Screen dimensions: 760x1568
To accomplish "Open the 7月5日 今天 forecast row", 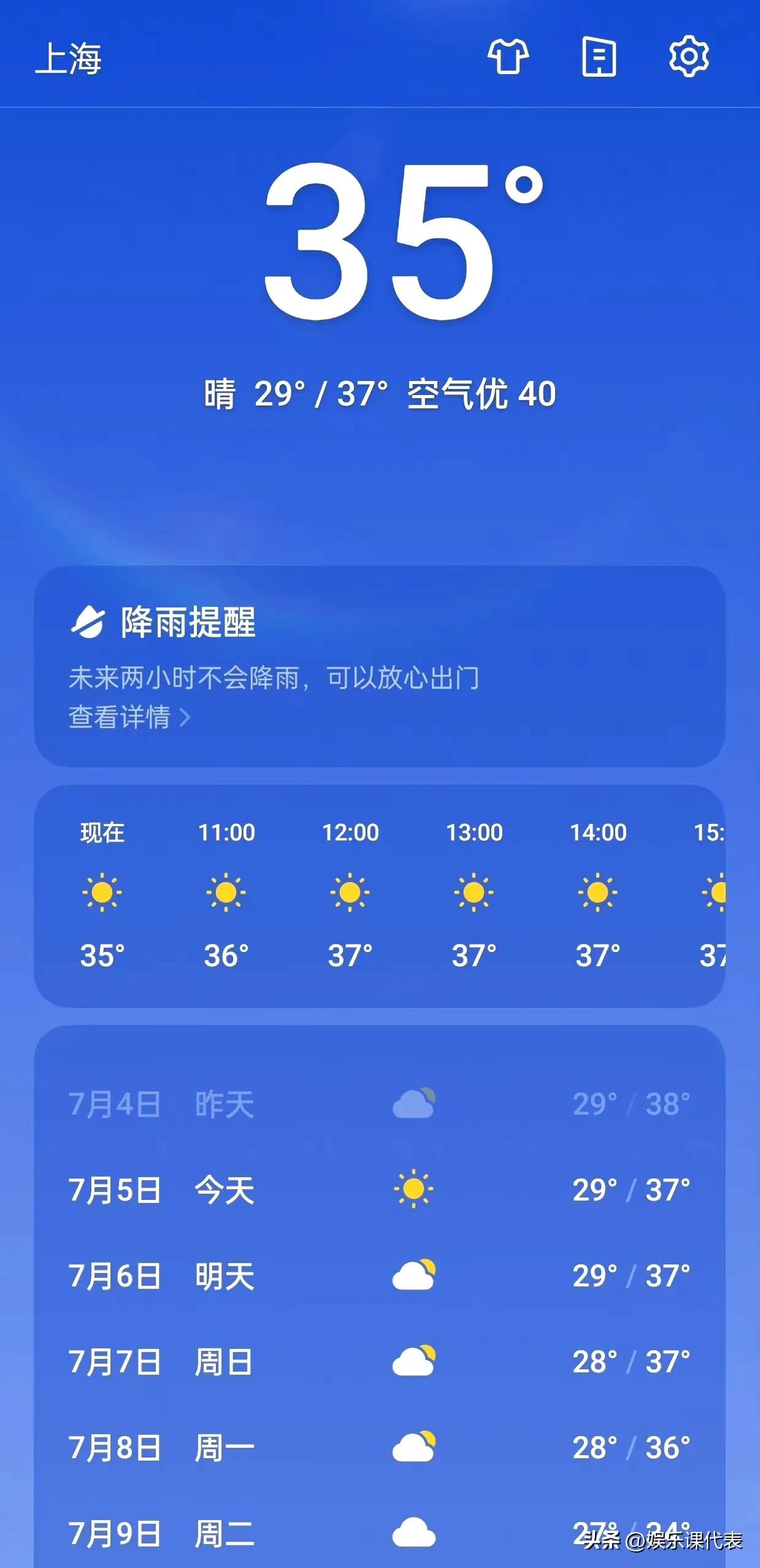I will (x=379, y=1190).
